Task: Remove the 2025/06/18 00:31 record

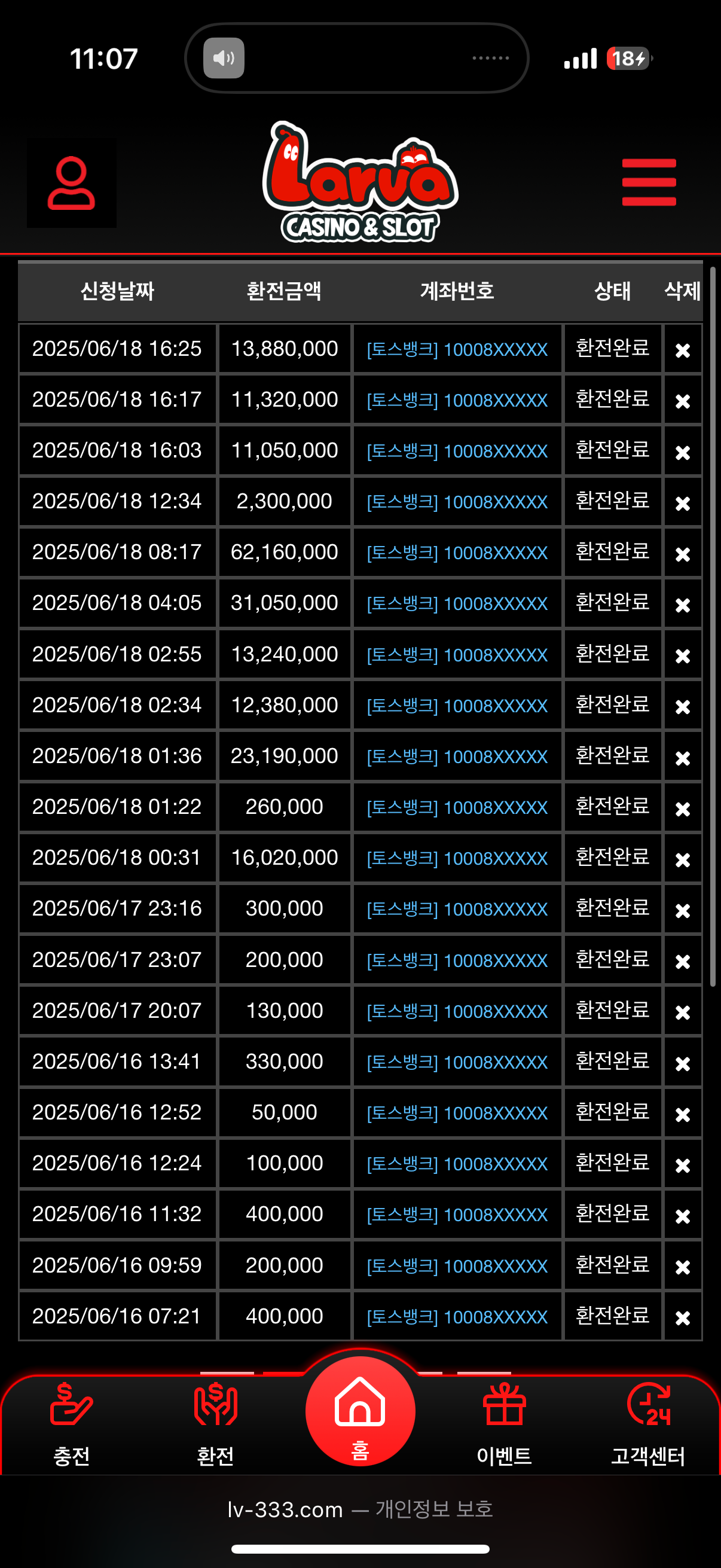Action: click(682, 859)
